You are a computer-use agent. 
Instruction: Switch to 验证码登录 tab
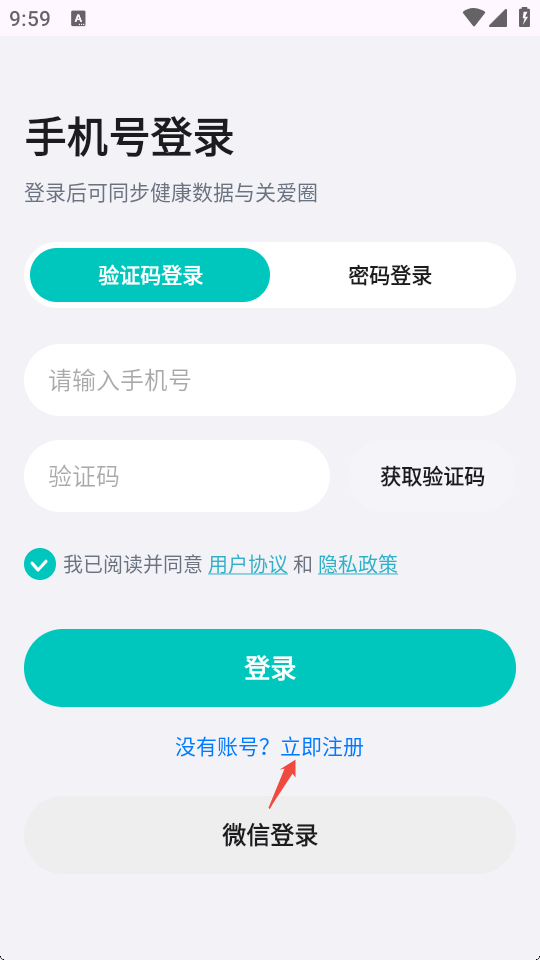tap(150, 275)
